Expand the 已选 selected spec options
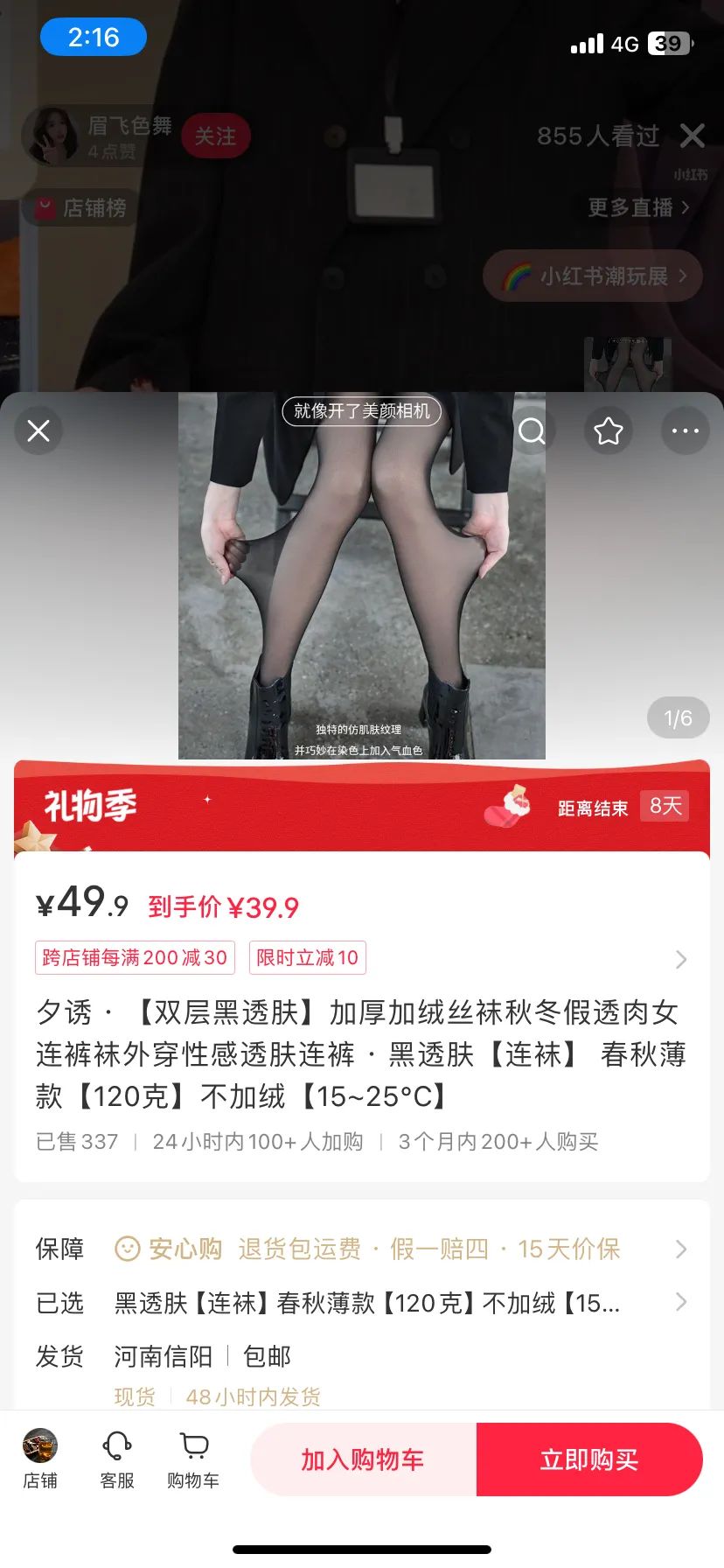The height and width of the screenshot is (1568, 724). [680, 1302]
